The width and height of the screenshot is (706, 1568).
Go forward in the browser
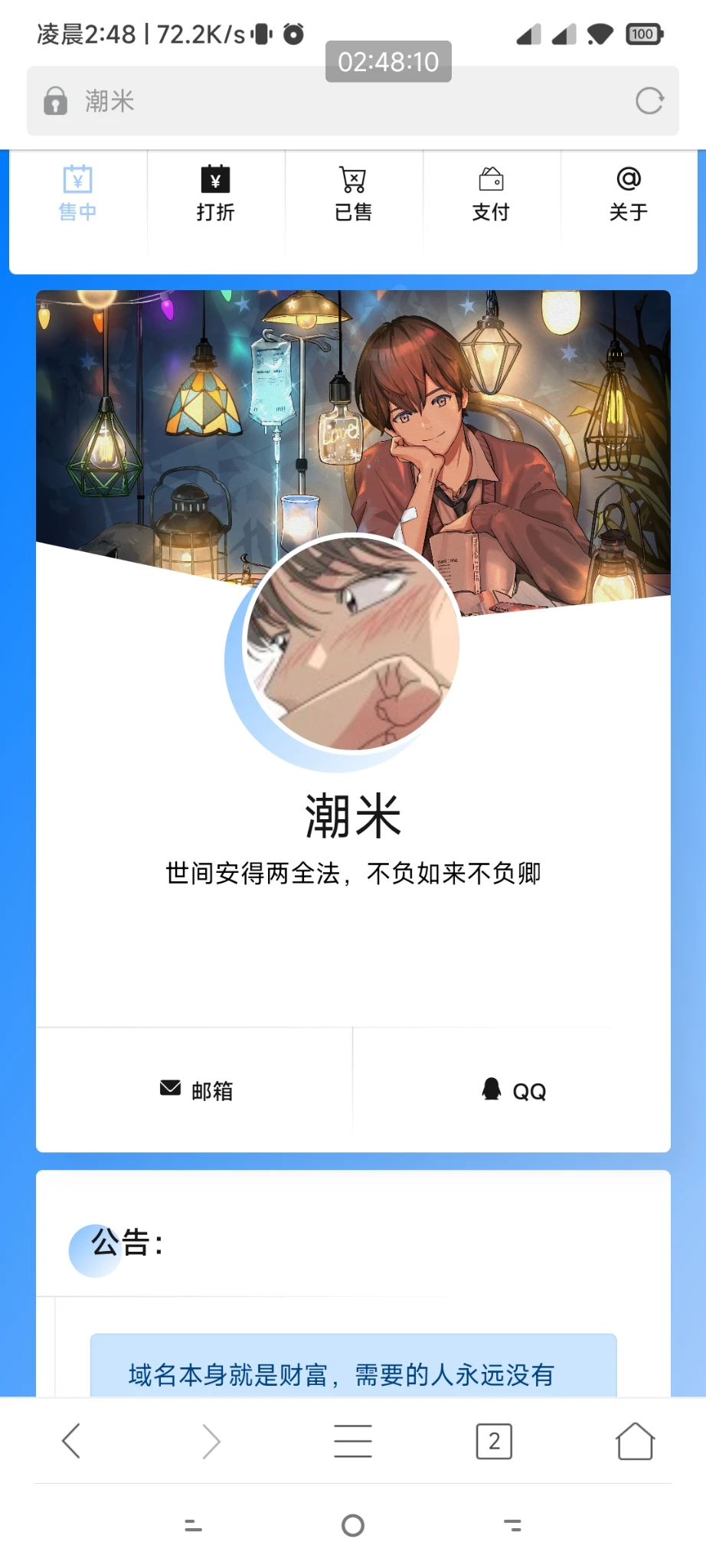pyautogui.click(x=211, y=1441)
